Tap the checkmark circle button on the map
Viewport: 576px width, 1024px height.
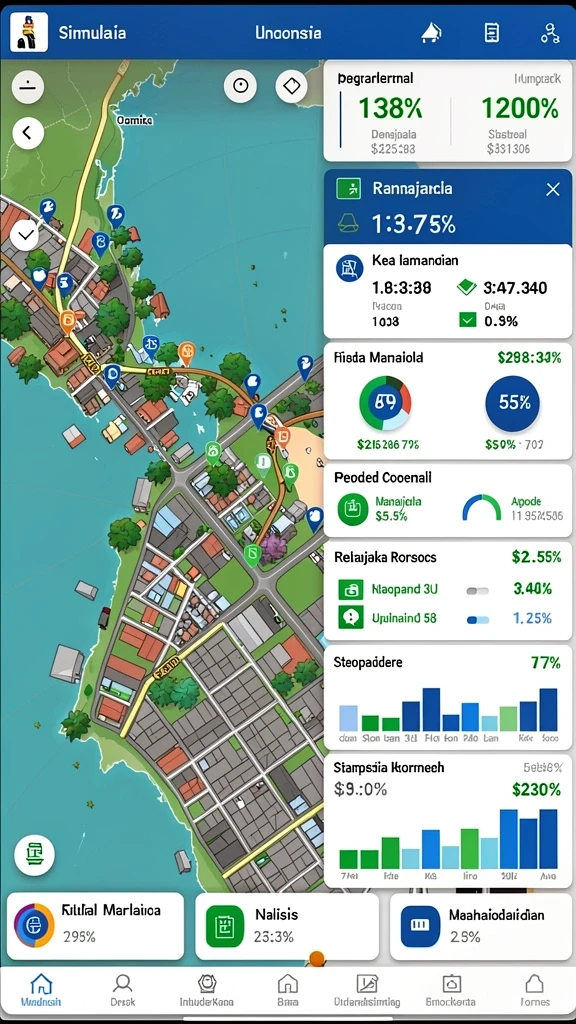tap(24, 235)
